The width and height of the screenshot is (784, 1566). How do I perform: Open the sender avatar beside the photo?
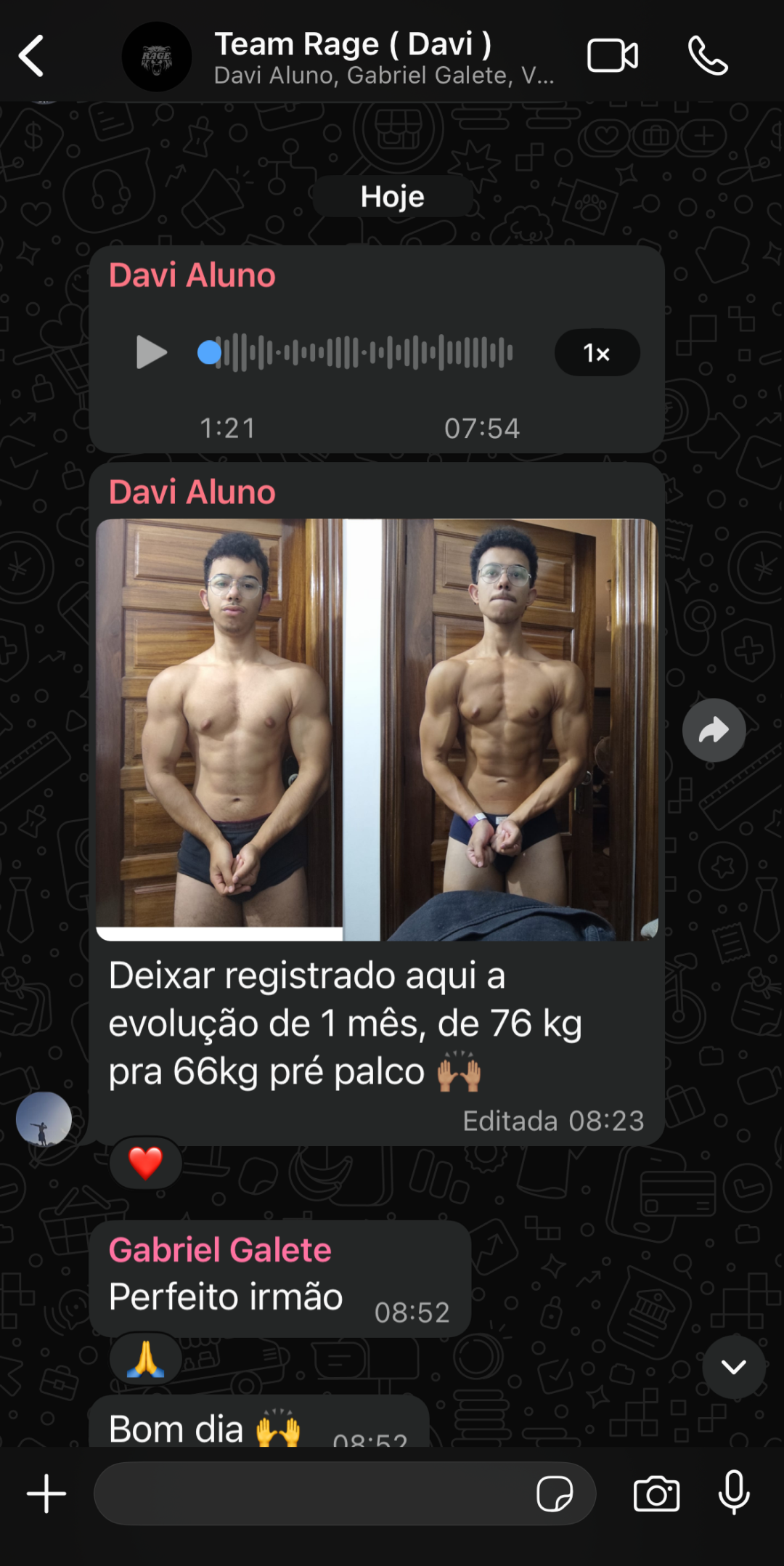[x=44, y=1119]
